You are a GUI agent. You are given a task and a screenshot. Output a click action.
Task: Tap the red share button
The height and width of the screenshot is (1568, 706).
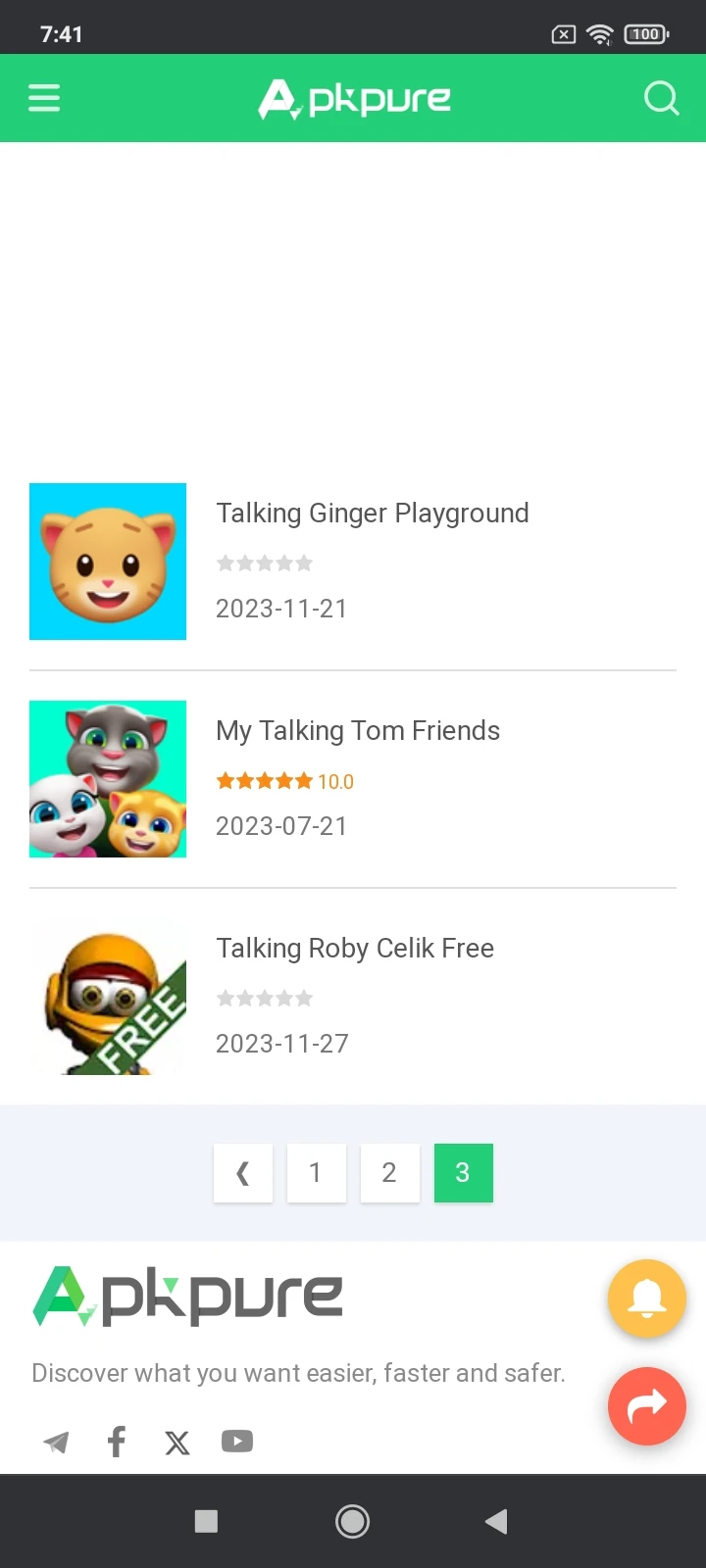pos(646,1406)
